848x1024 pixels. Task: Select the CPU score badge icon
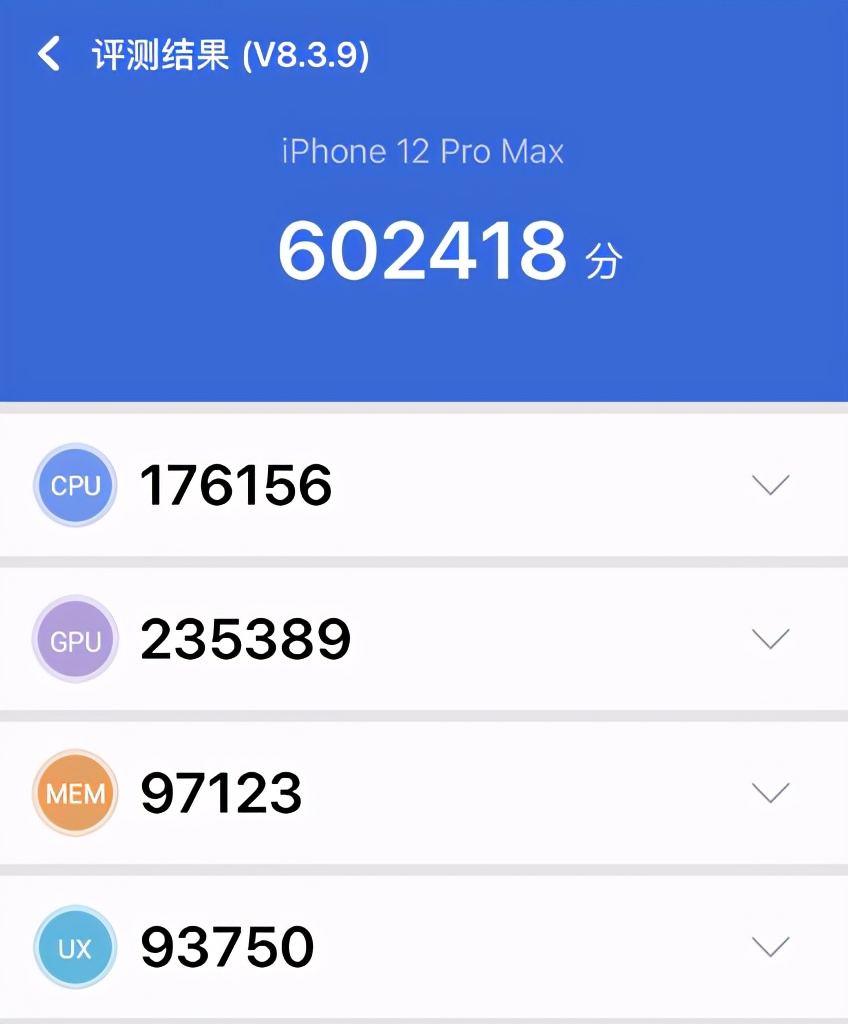pyautogui.click(x=75, y=485)
